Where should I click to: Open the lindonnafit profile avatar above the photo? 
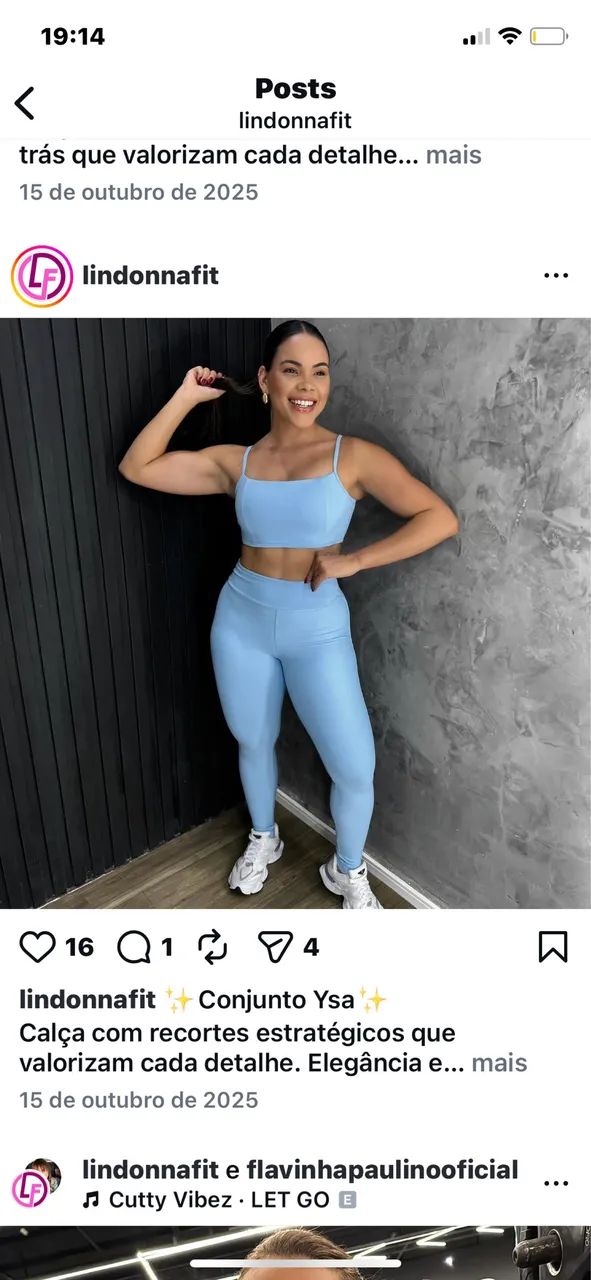tap(42, 276)
